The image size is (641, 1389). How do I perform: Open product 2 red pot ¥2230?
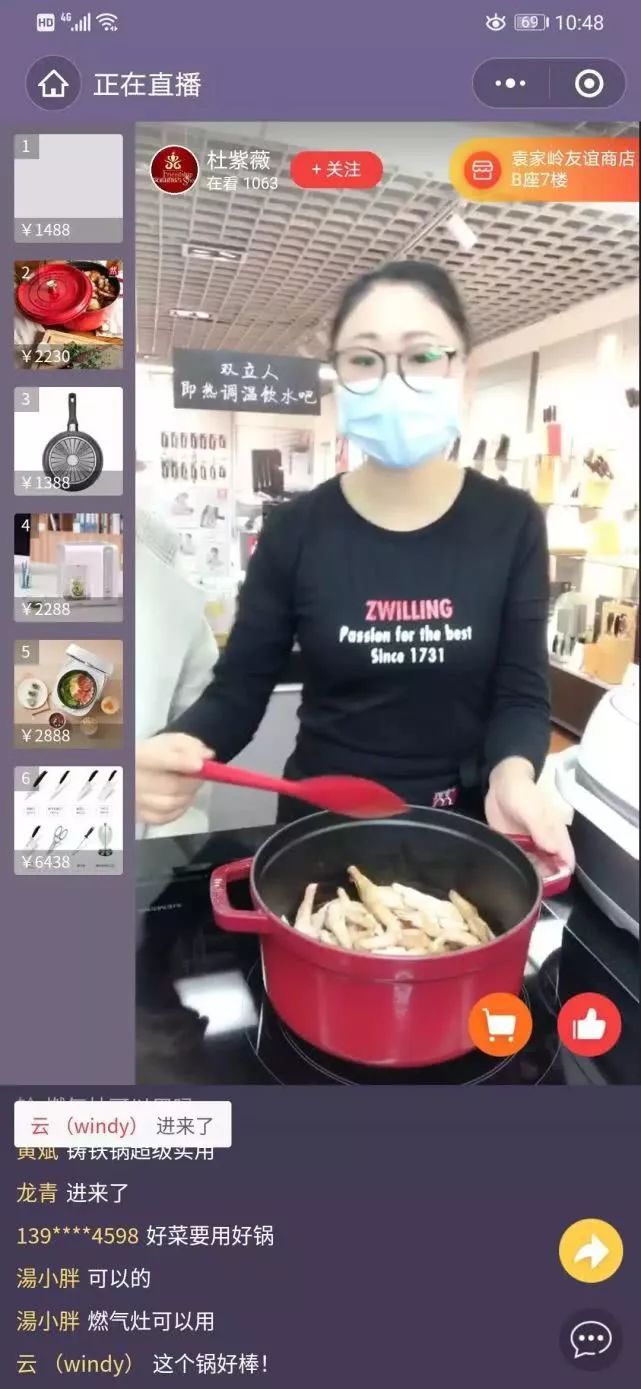pos(68,314)
